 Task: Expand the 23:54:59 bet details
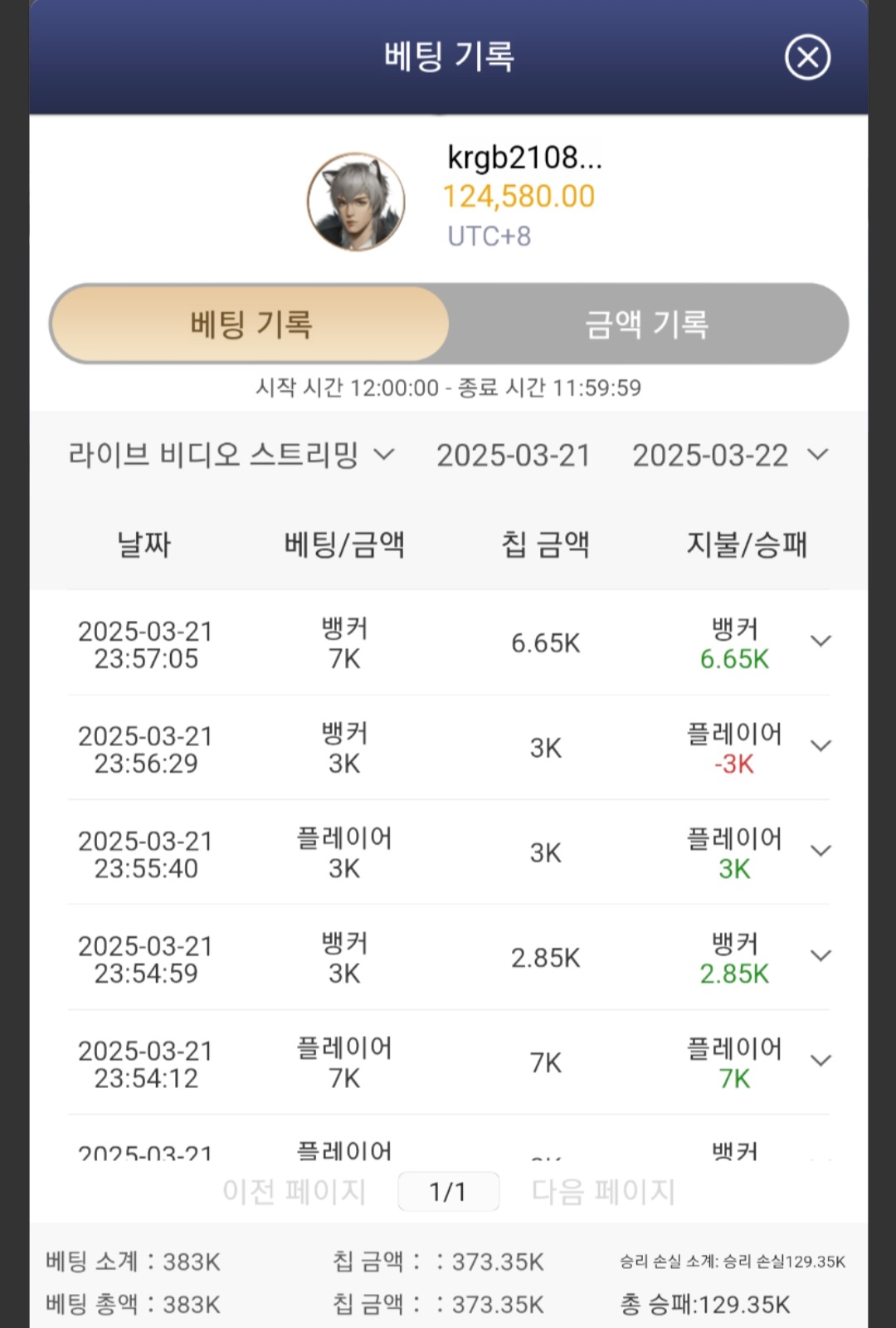[821, 955]
